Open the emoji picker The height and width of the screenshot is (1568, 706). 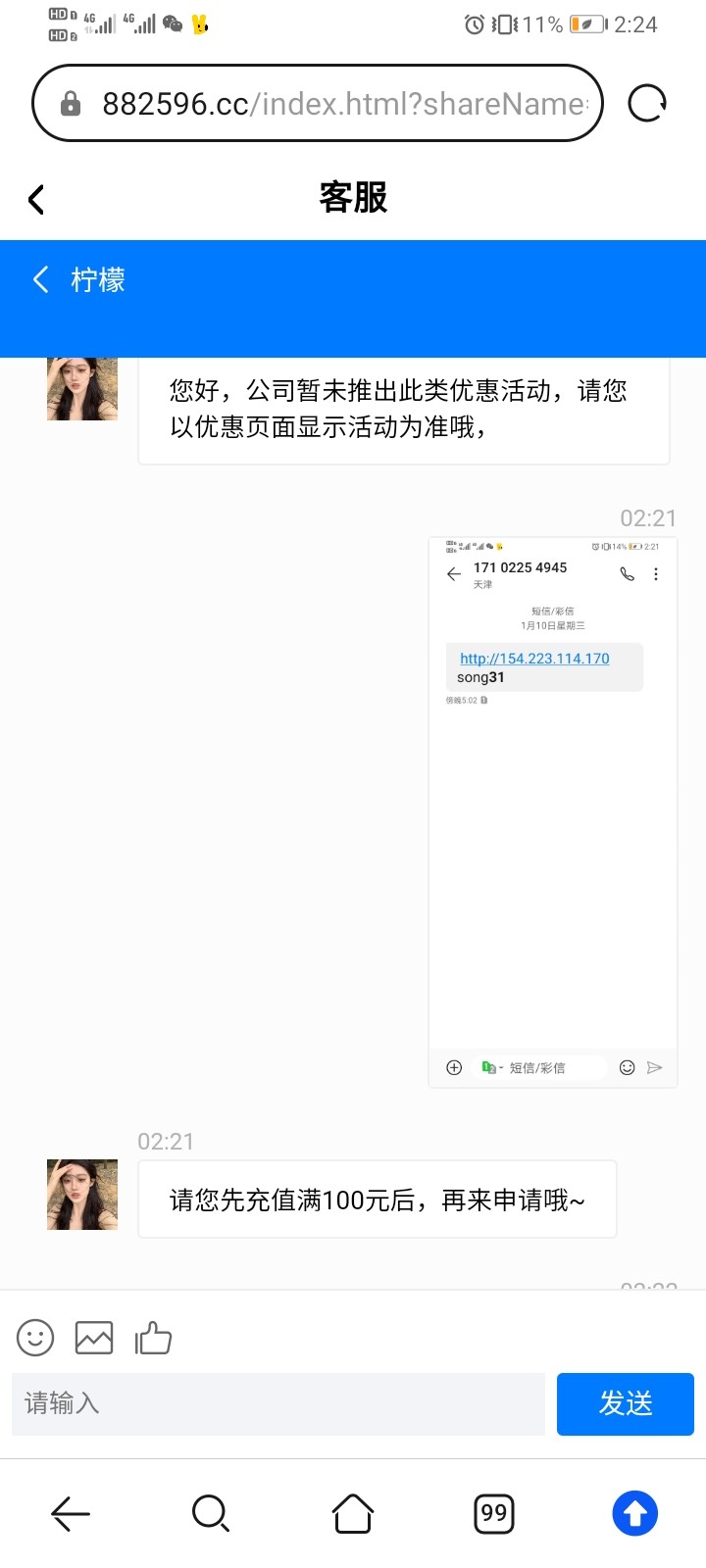pyautogui.click(x=35, y=1338)
